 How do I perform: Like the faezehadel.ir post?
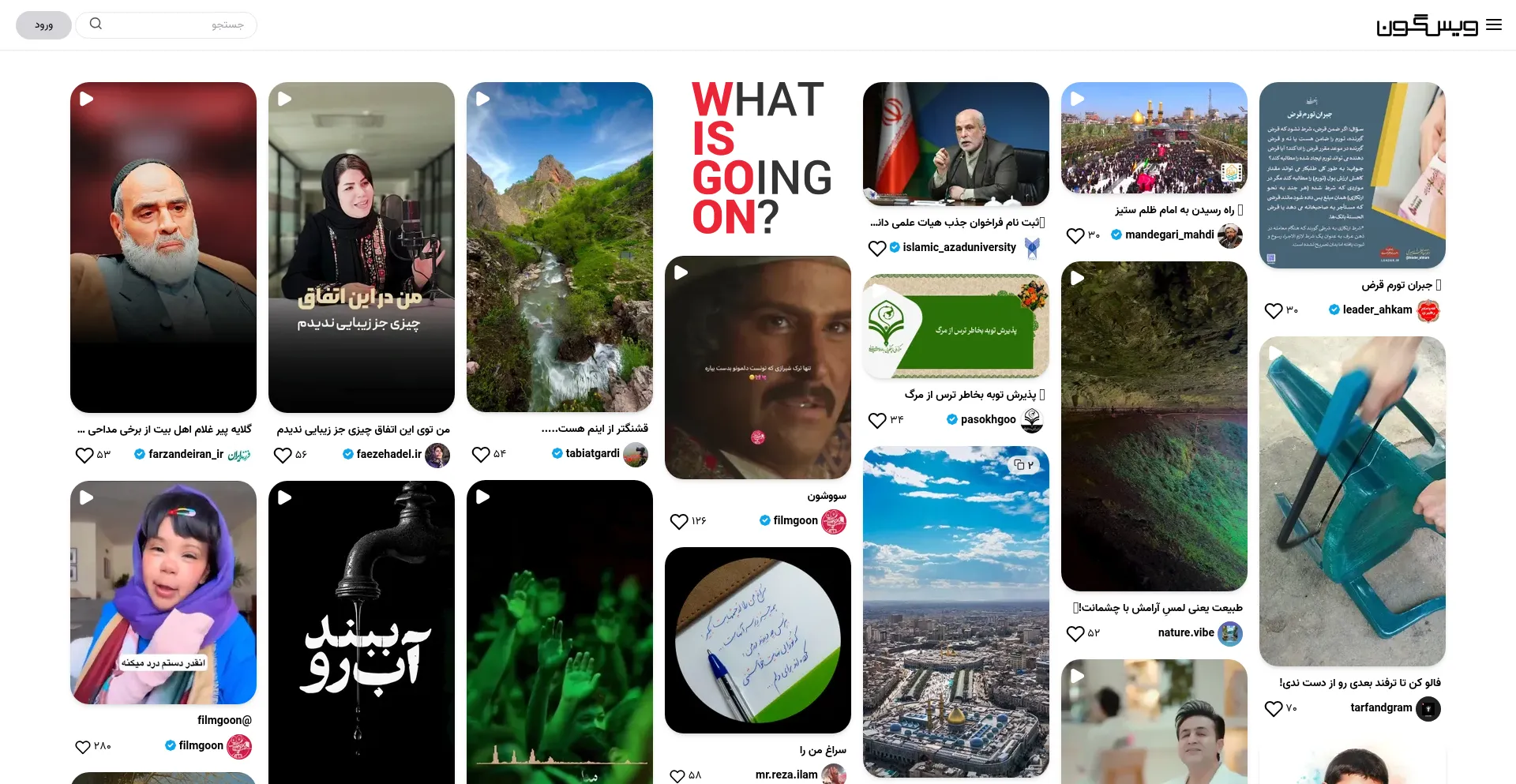[283, 456]
